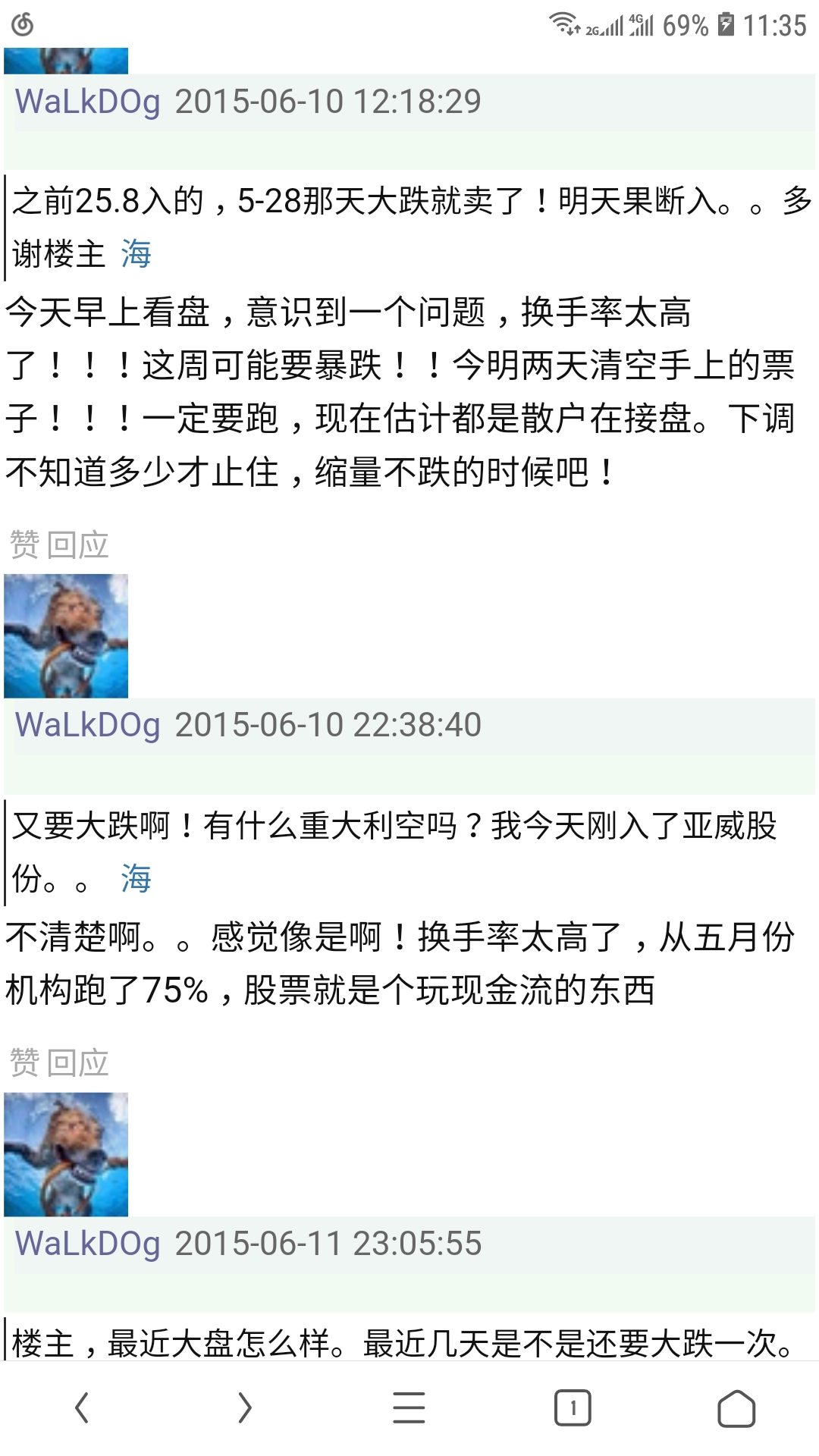Open WaLkDOg profile on the 12:18:29 comment
Image resolution: width=819 pixels, height=1456 pixels.
click(88, 102)
